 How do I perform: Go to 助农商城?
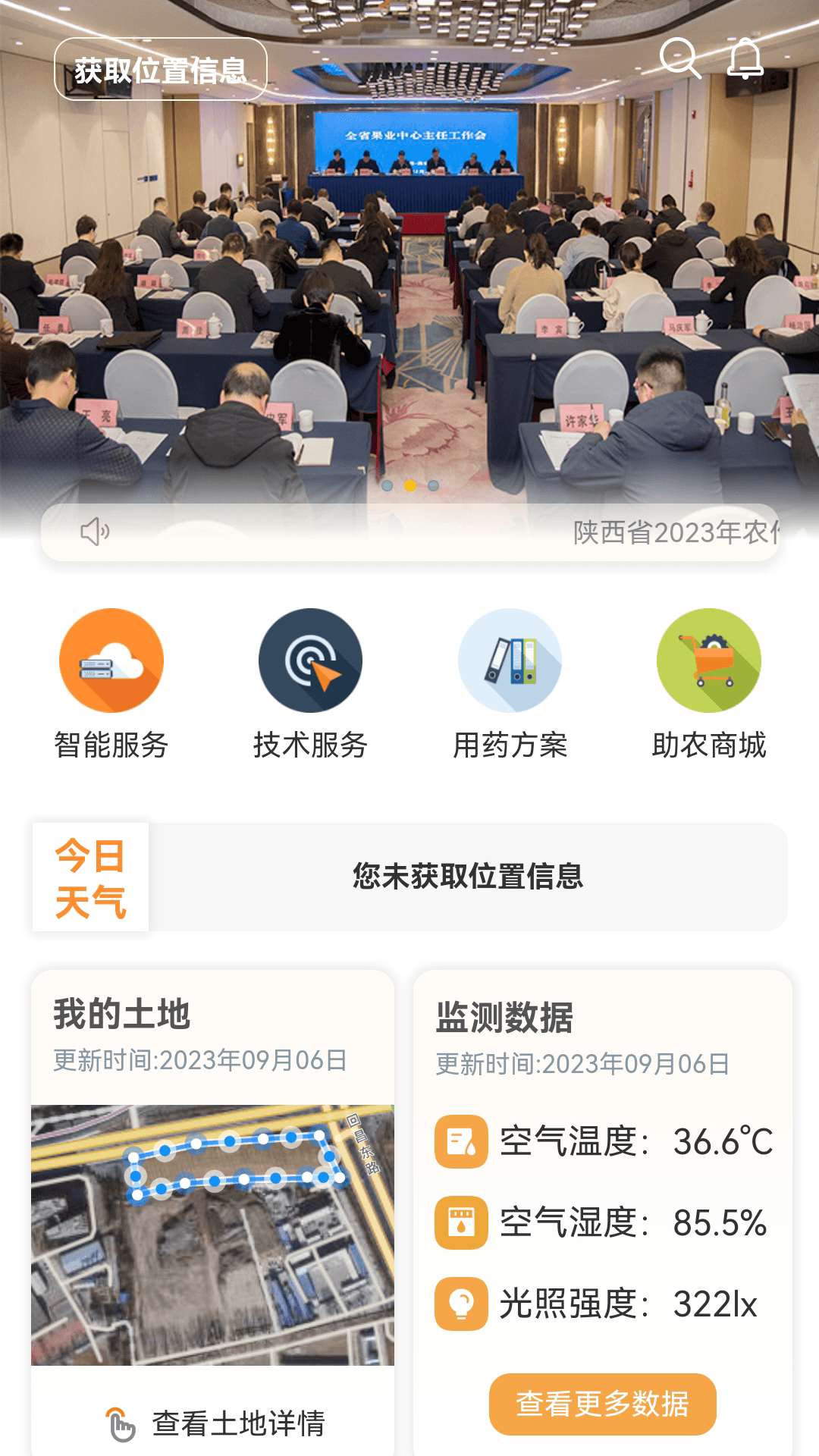point(708,684)
